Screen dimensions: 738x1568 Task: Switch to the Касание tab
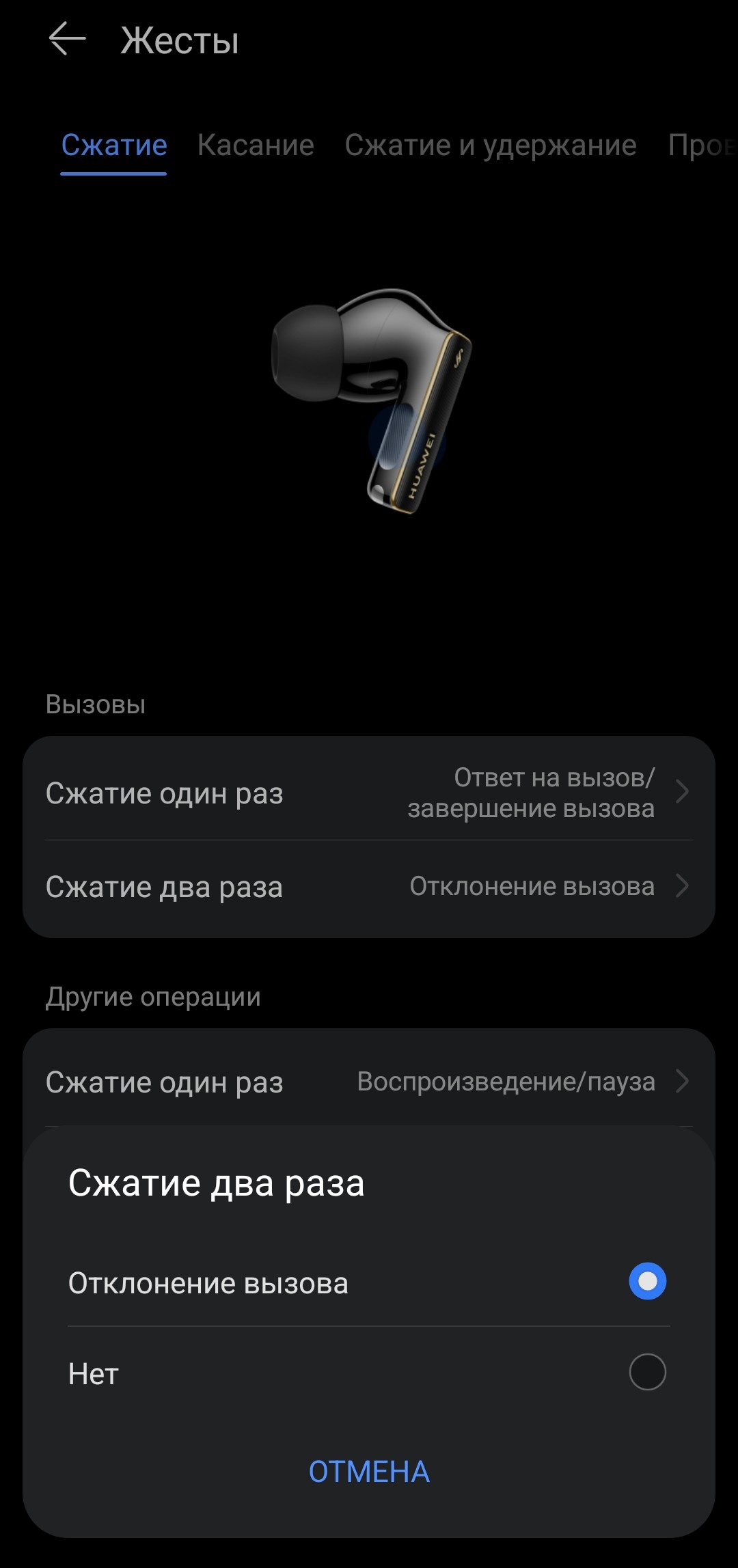(256, 145)
